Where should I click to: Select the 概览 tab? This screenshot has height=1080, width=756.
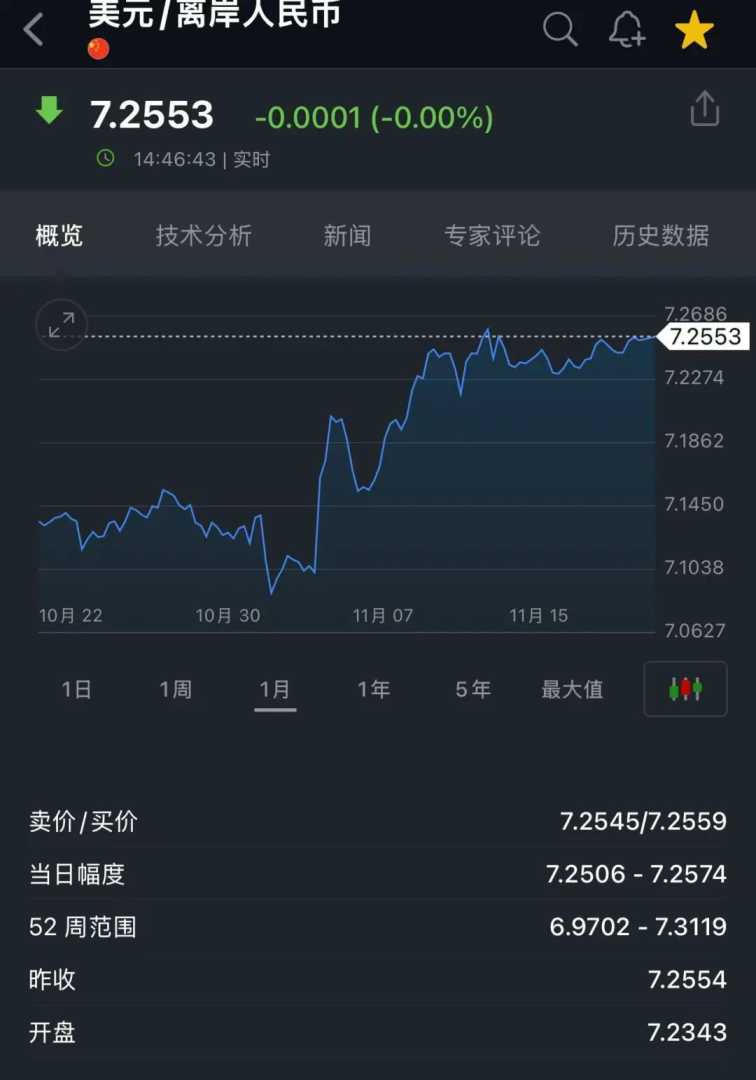pyautogui.click(x=59, y=236)
